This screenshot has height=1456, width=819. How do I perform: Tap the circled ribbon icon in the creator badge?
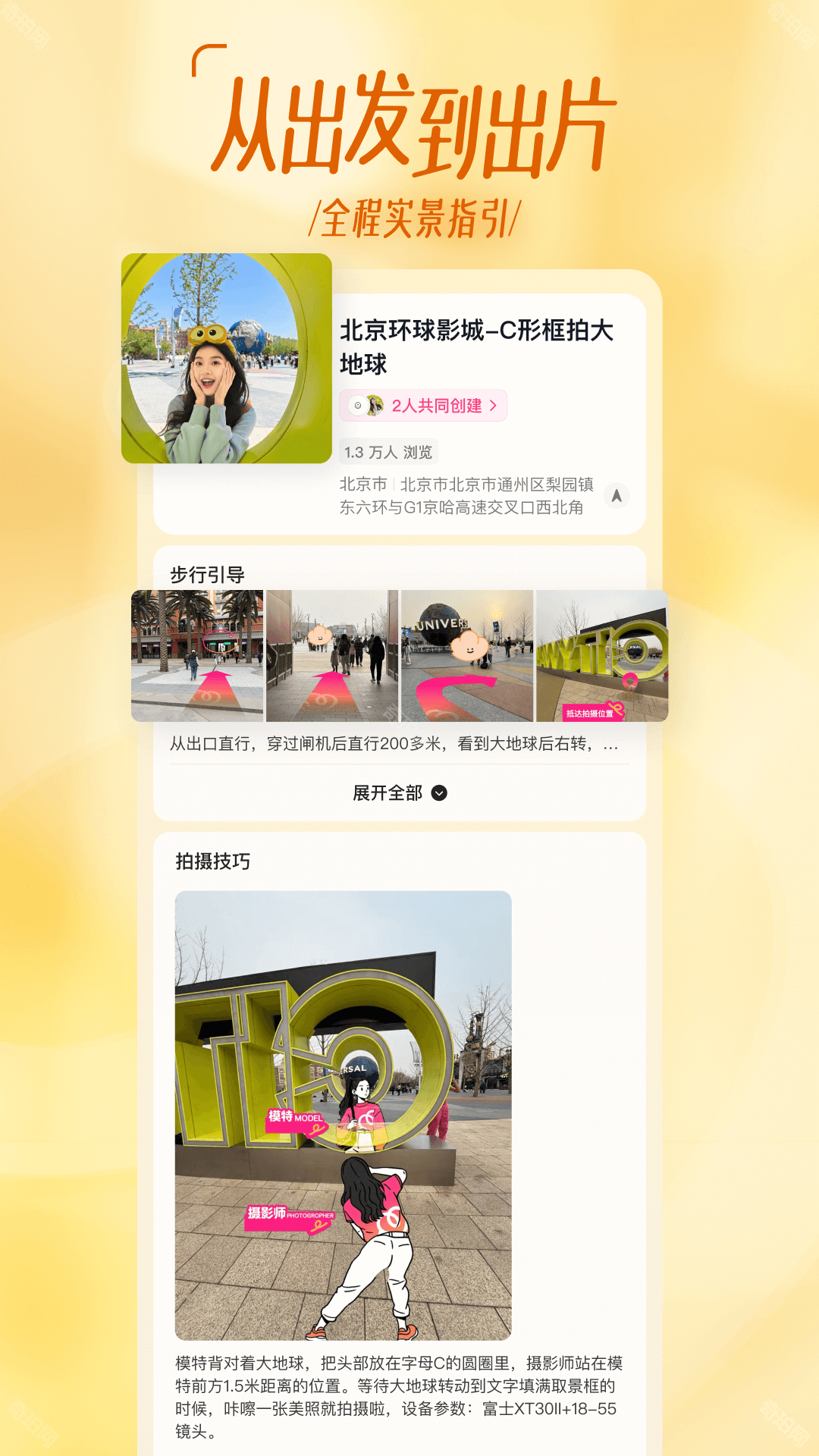click(357, 406)
